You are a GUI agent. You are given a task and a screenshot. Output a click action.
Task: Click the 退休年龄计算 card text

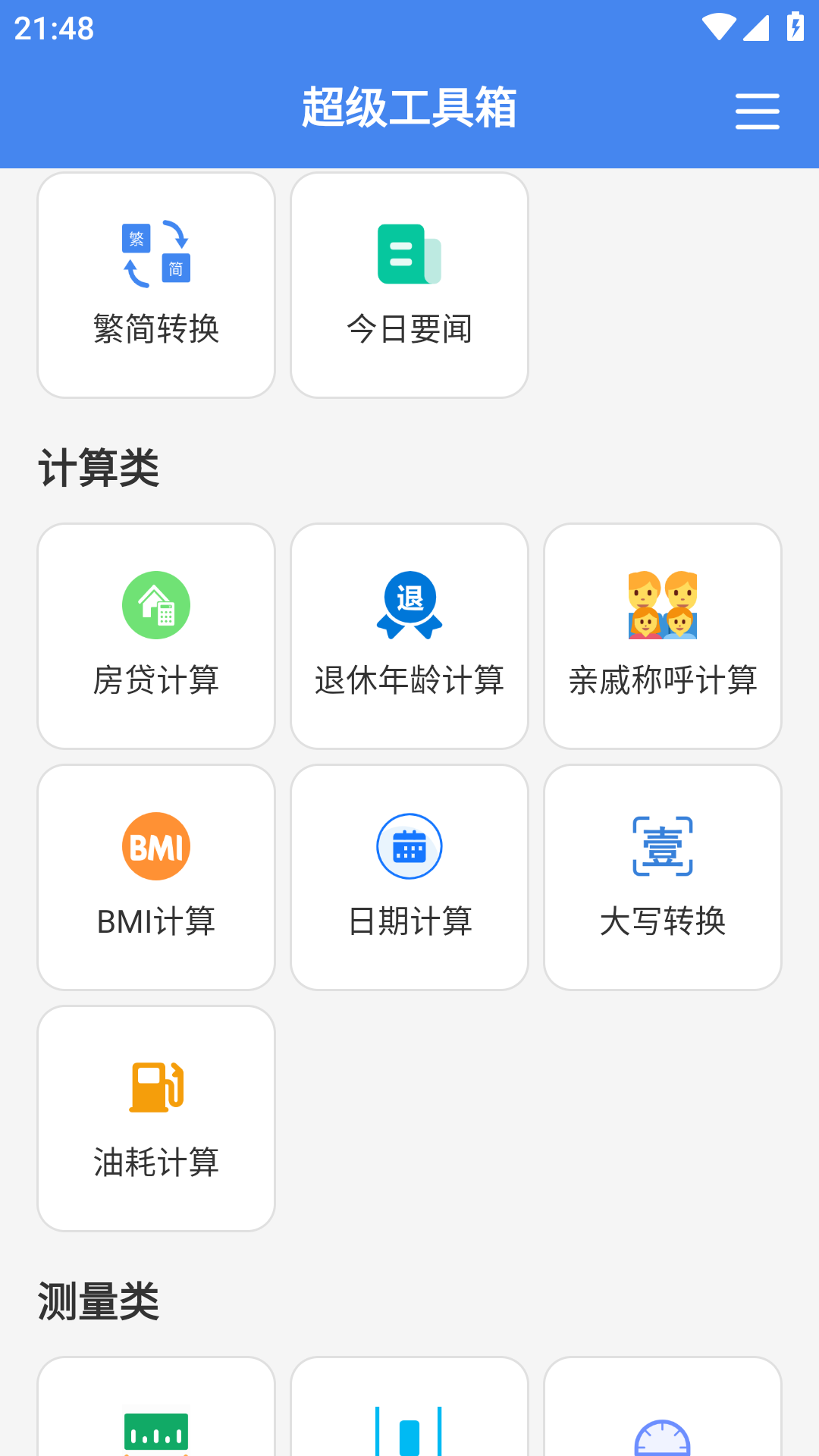click(409, 681)
